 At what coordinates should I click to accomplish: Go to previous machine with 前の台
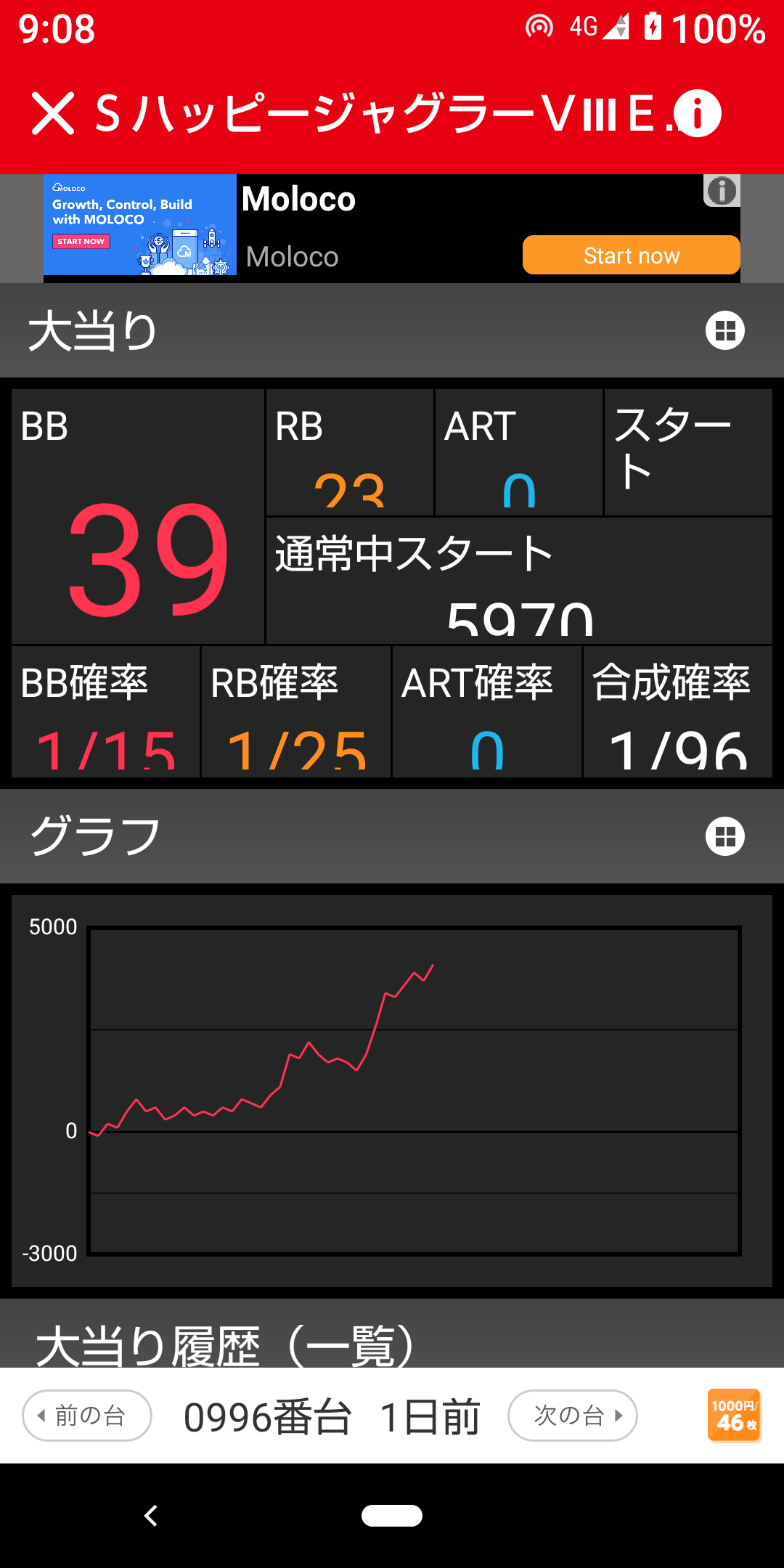point(87,1415)
